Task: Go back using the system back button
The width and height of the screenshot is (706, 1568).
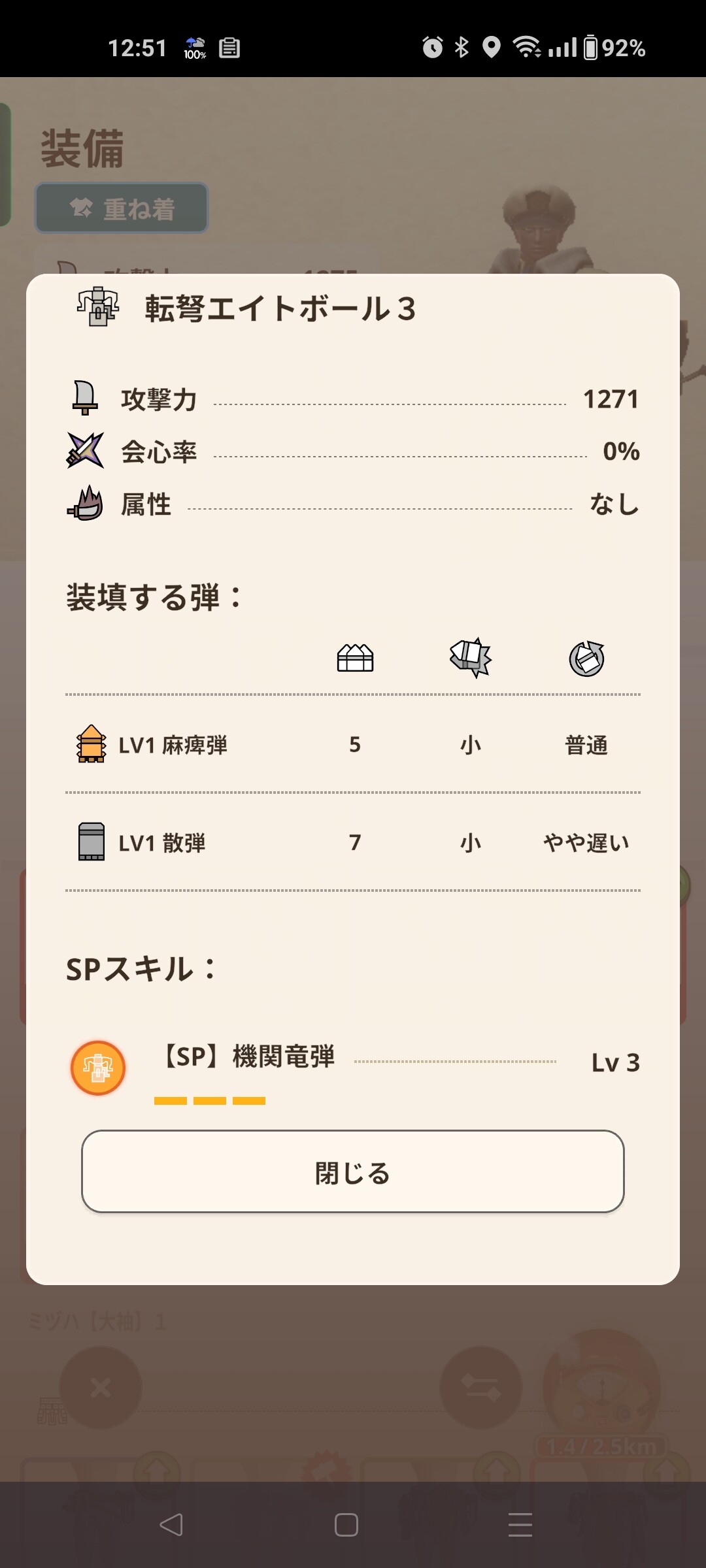Action: point(171,1525)
